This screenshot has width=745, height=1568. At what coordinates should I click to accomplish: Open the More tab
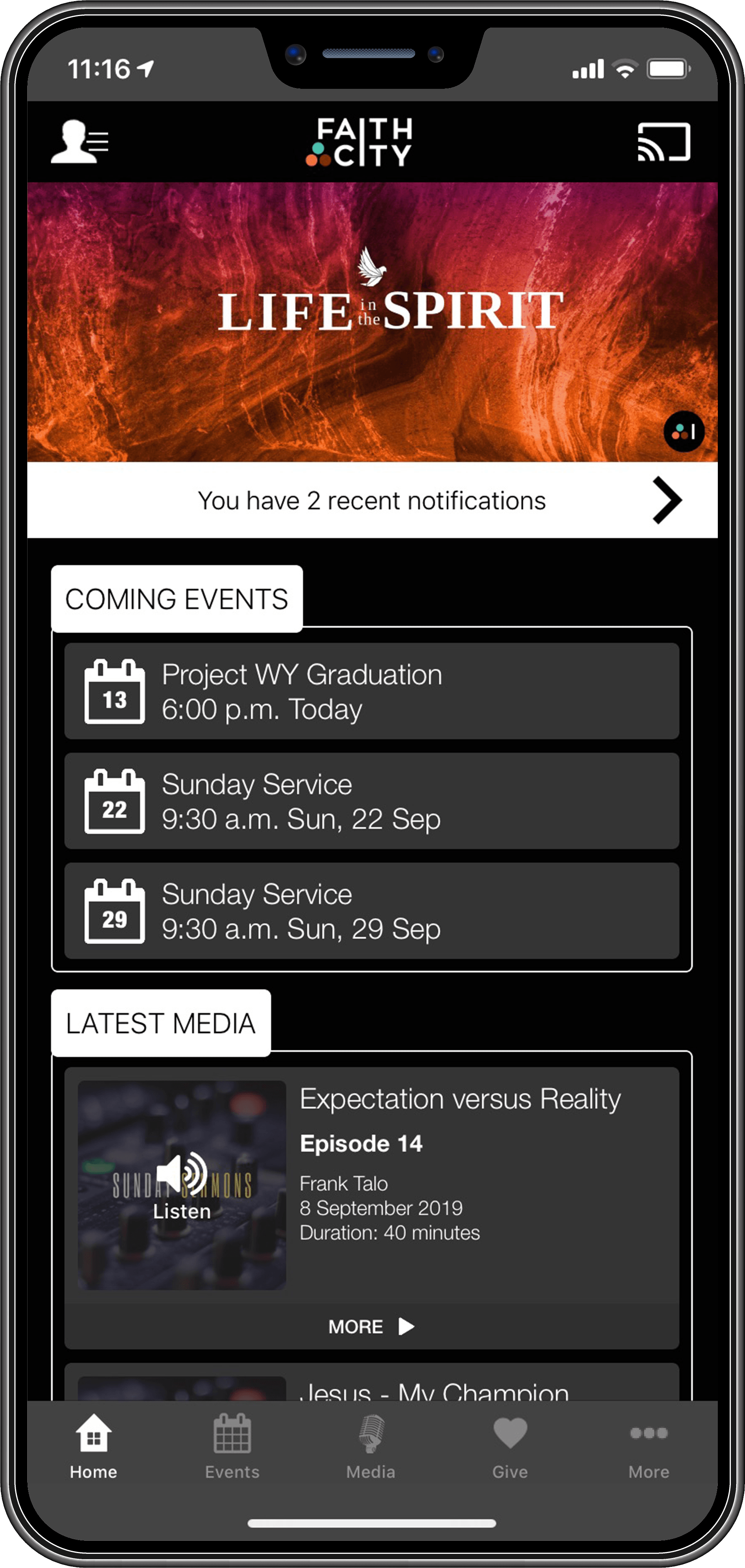pyautogui.click(x=649, y=1447)
